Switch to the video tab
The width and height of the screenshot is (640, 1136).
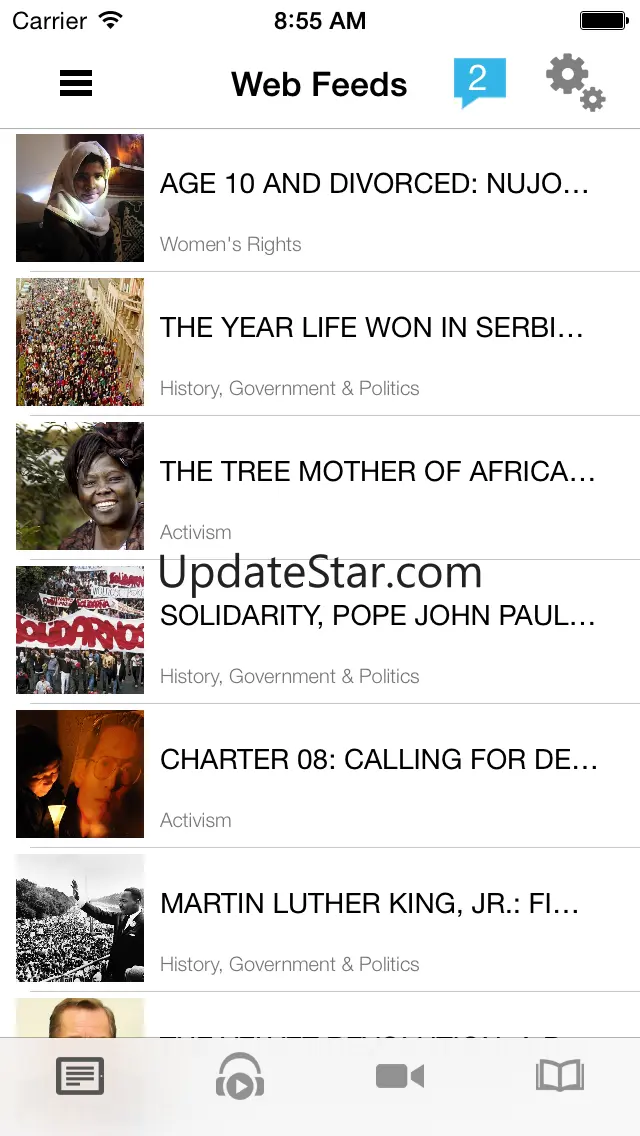pos(400,1077)
